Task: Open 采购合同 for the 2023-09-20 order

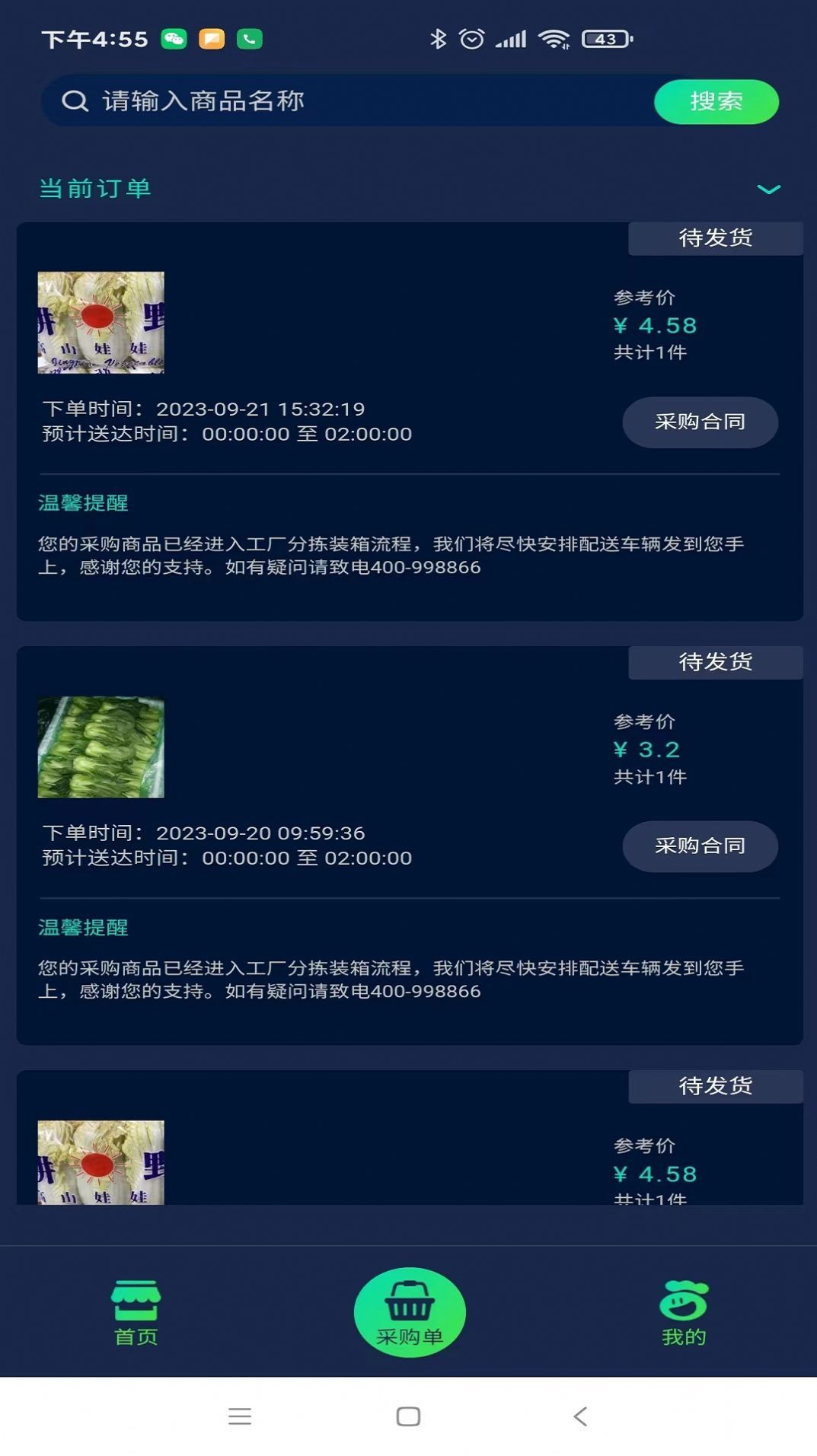Action: click(700, 846)
